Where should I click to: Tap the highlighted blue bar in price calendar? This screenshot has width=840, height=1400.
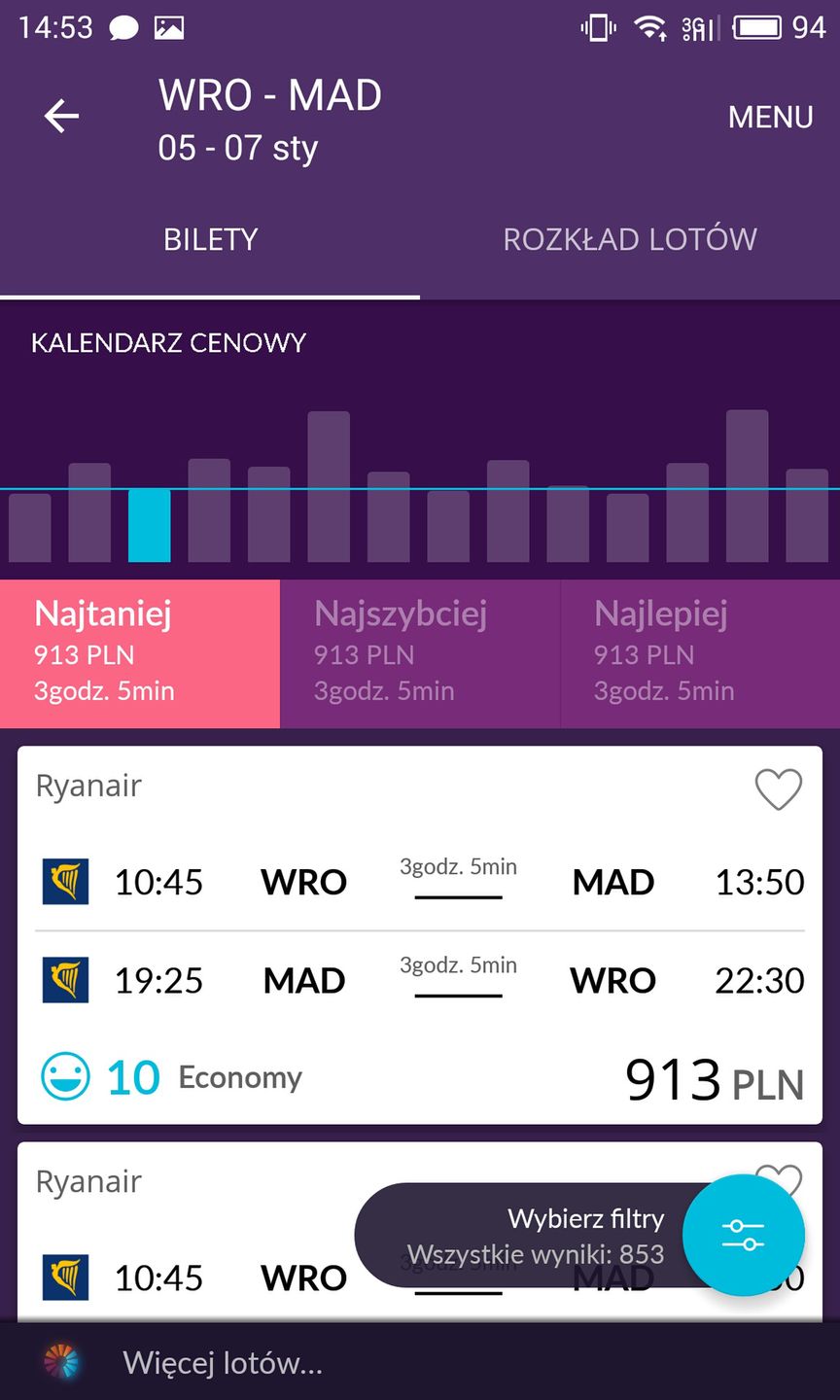coord(149,525)
